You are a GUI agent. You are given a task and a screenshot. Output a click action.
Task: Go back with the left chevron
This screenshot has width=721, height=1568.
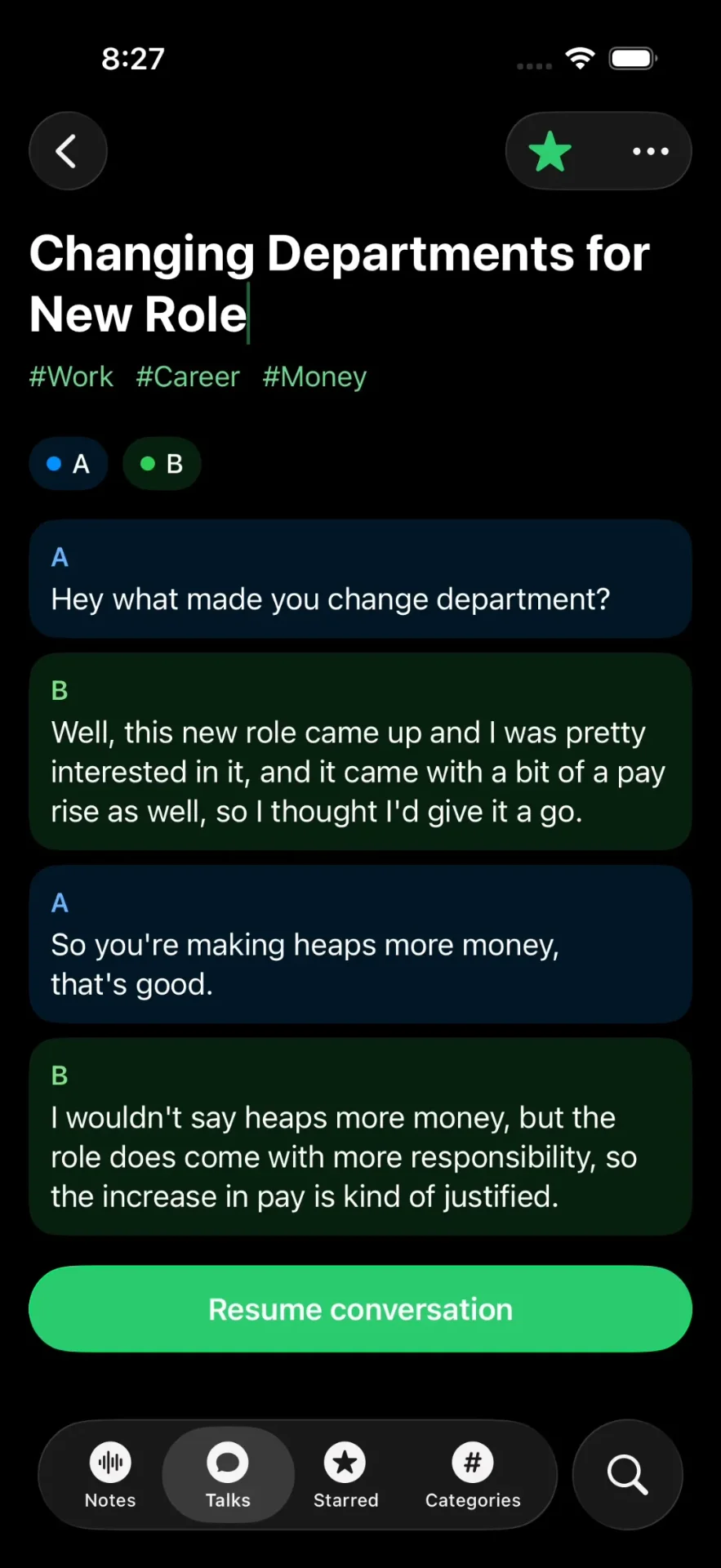click(x=68, y=150)
